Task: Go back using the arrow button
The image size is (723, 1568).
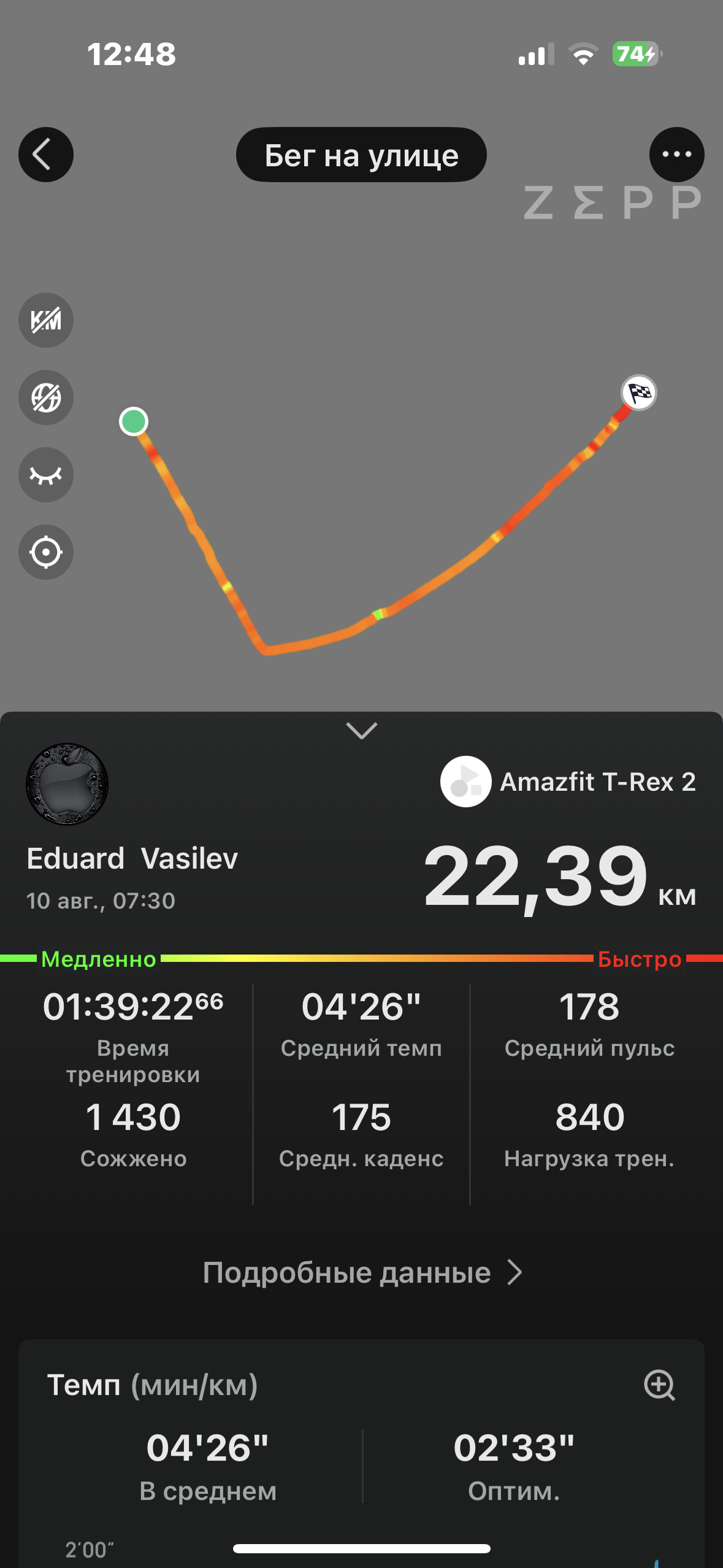Action: pyautogui.click(x=46, y=155)
